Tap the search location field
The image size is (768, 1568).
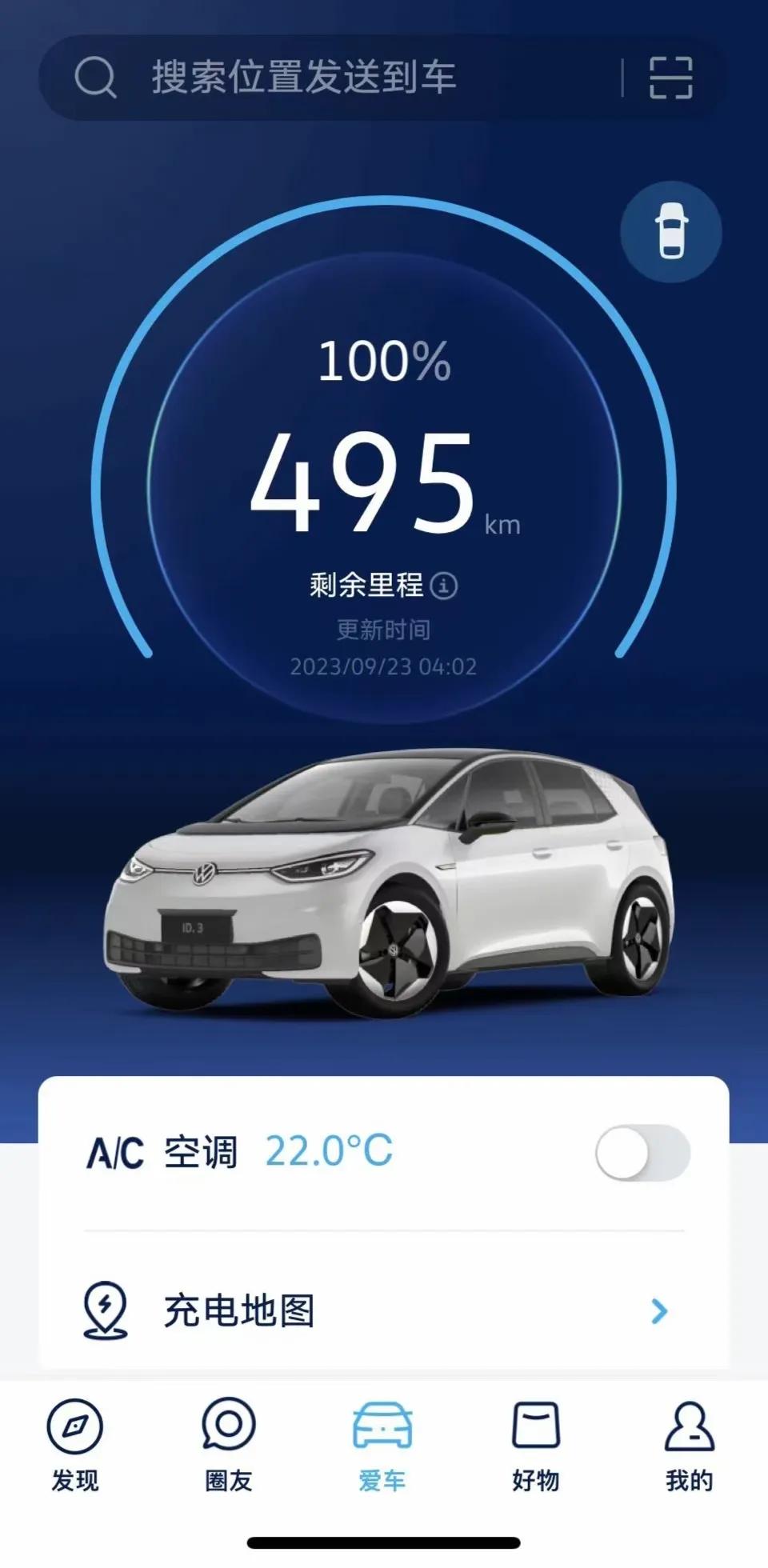[320, 78]
